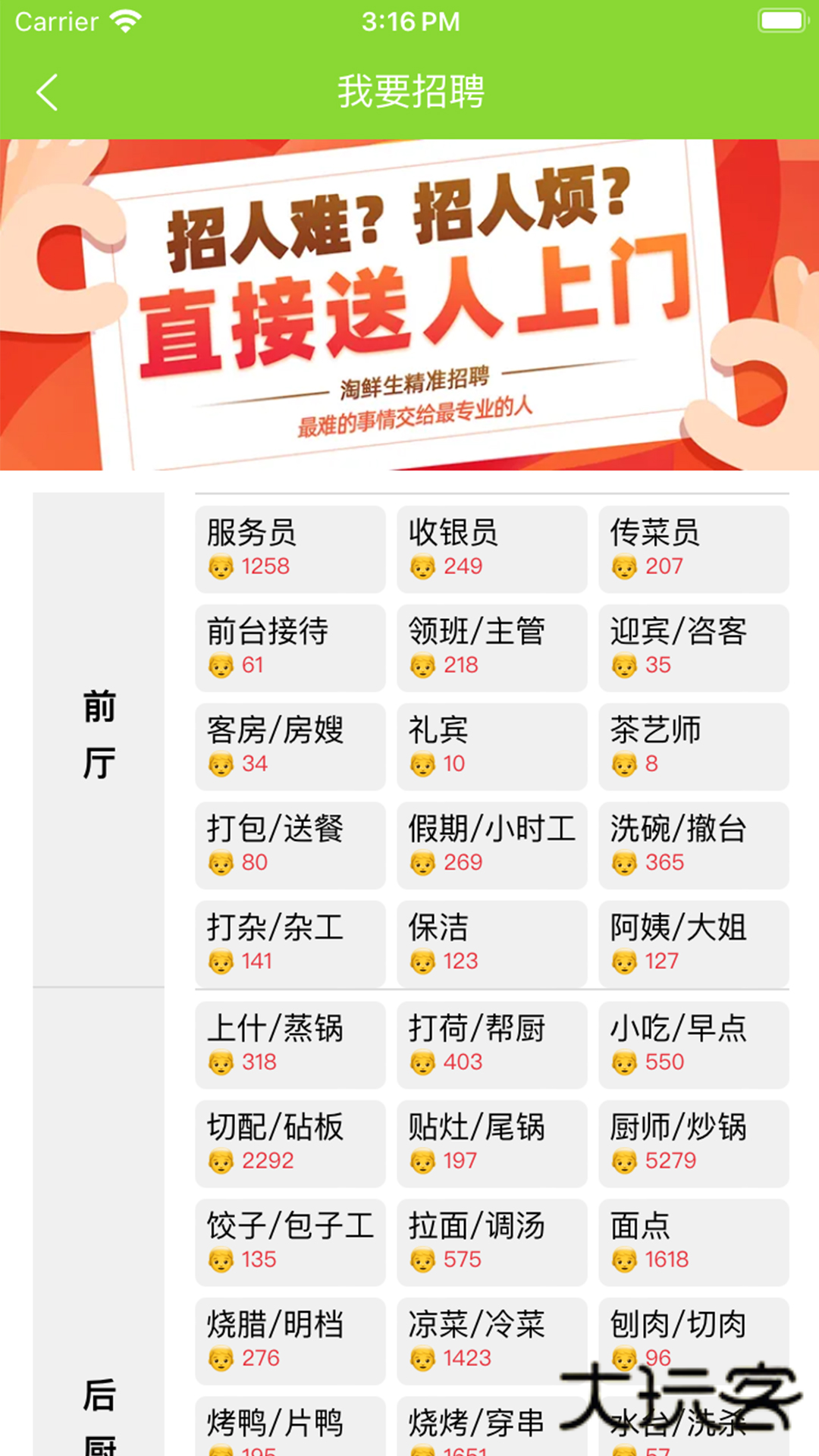
Task: Click the back arrow to leave 我要招聘
Action: (47, 93)
